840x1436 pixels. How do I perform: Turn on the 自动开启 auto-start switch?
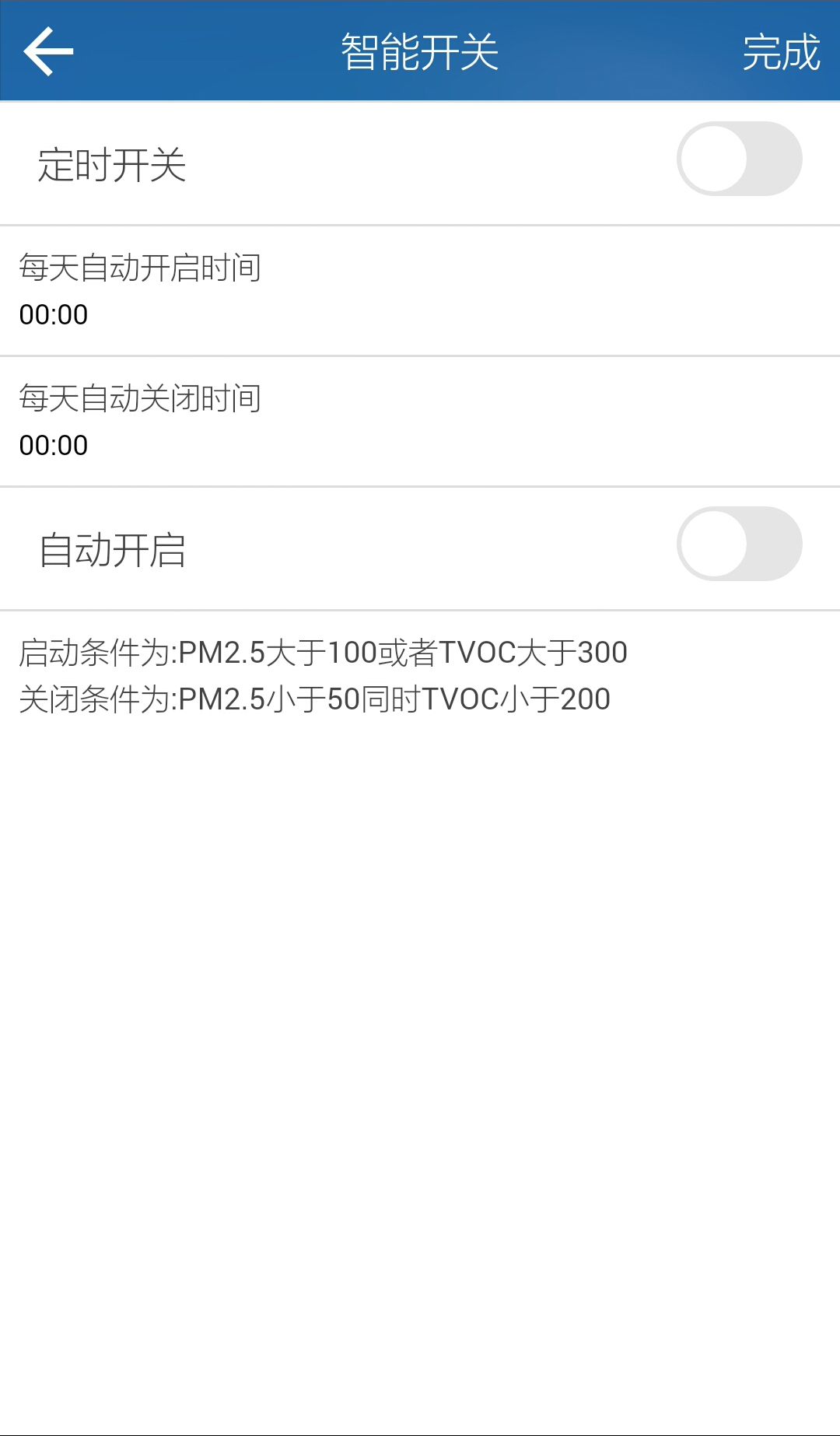coord(740,544)
